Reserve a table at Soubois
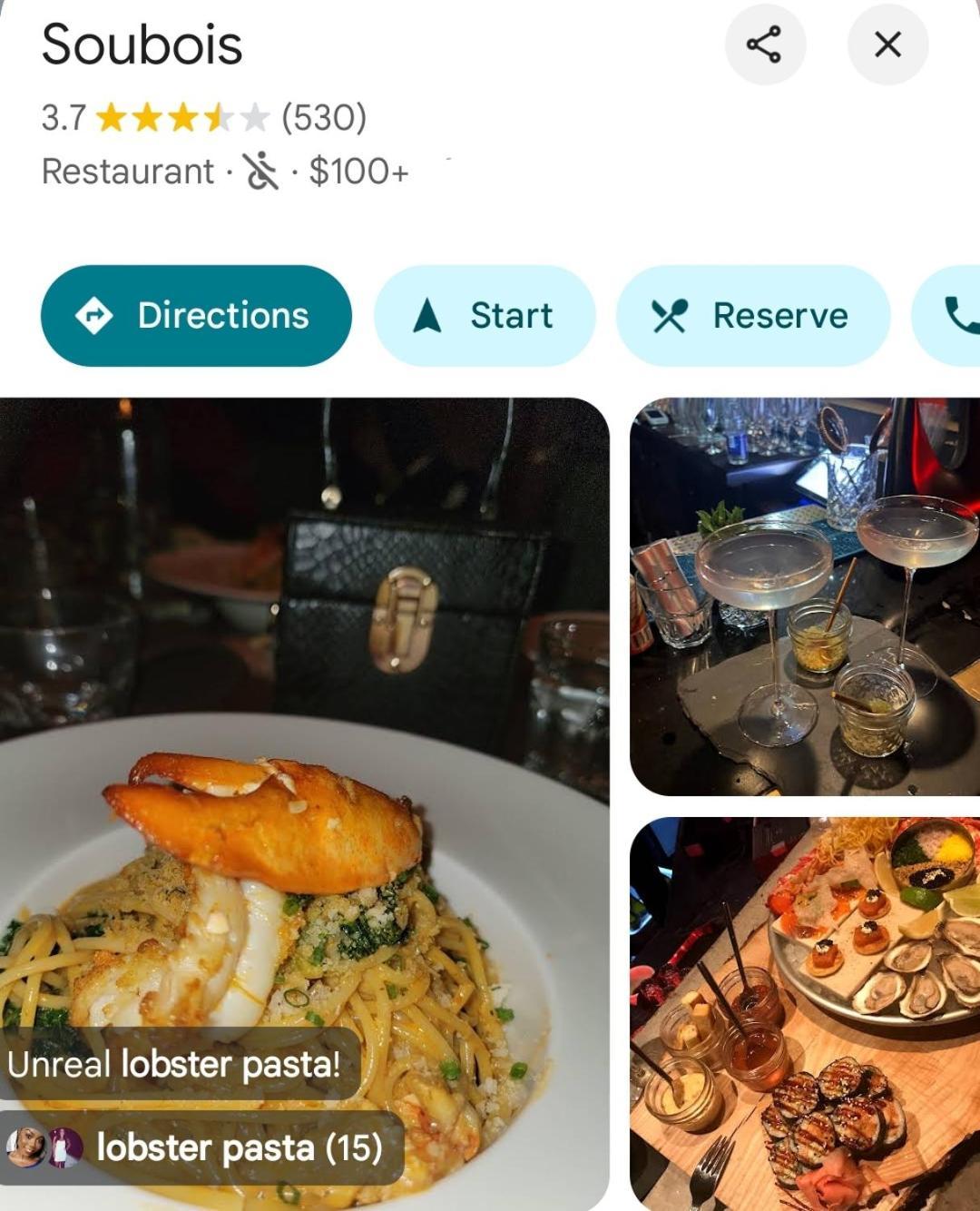Screen dimensions: 980x1211 pos(752,316)
